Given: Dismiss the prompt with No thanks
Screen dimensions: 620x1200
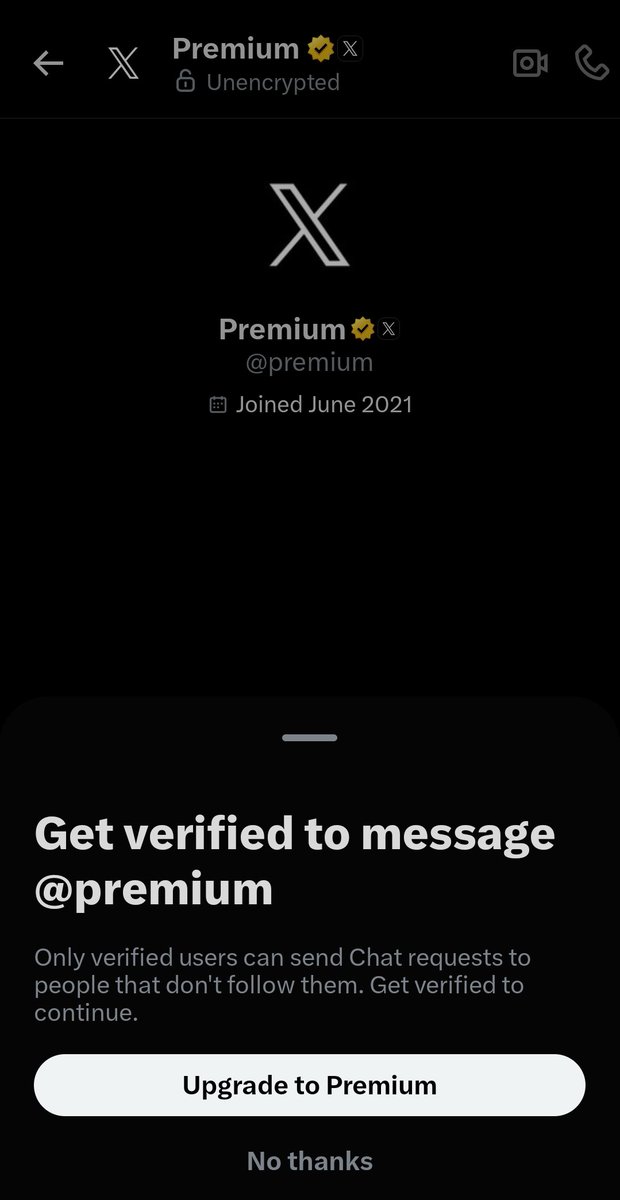Looking at the screenshot, I should (310, 1161).
